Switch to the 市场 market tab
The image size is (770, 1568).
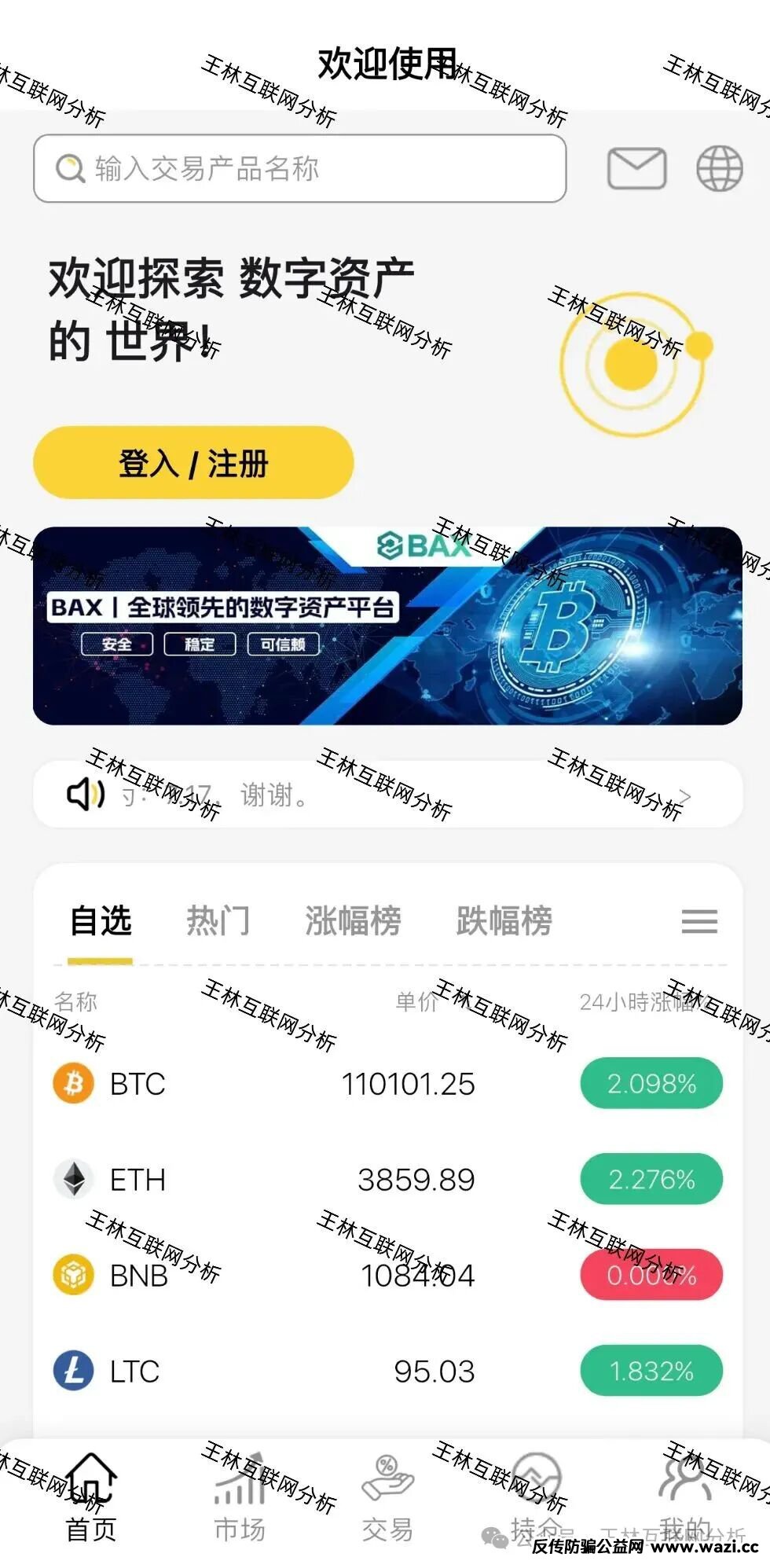click(240, 1498)
